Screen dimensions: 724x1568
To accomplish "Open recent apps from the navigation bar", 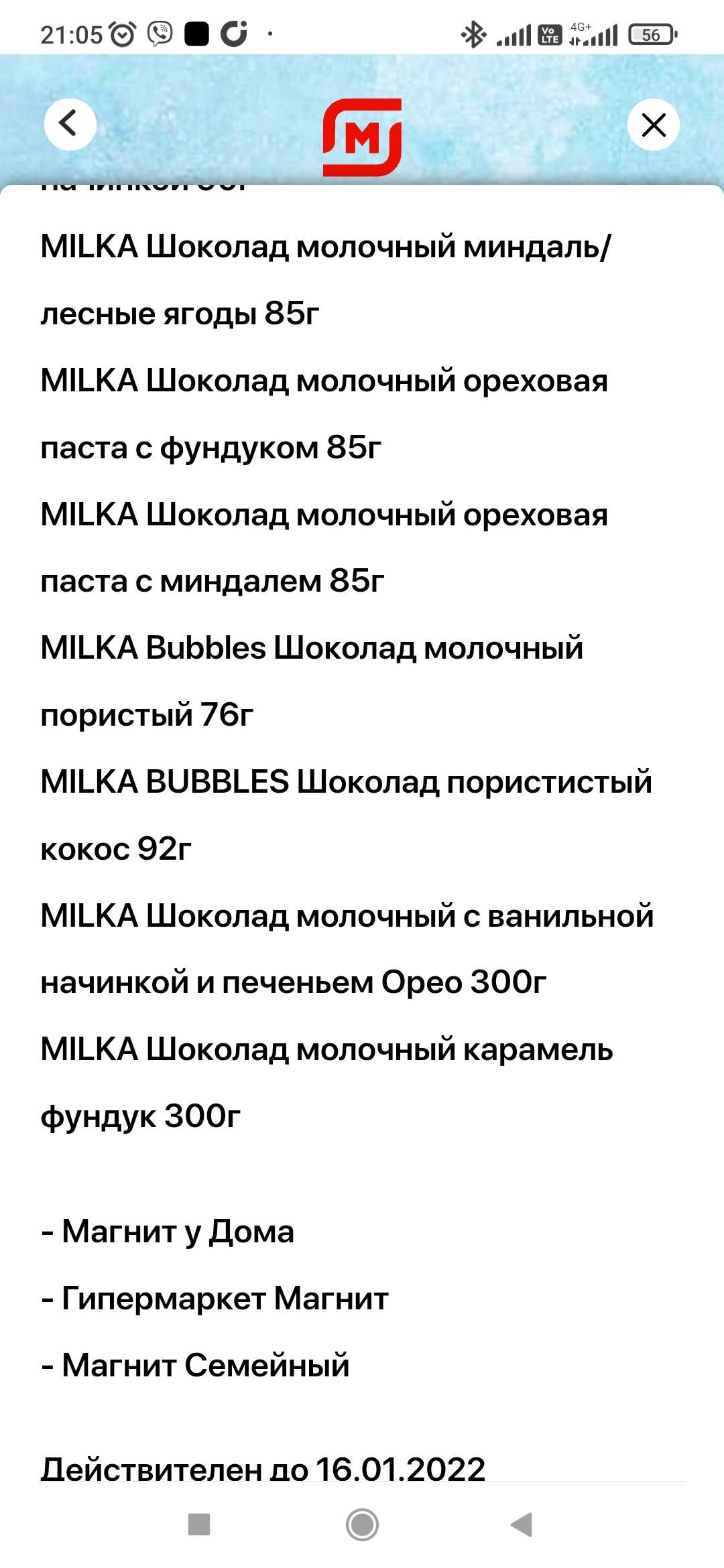I will pyautogui.click(x=199, y=1524).
